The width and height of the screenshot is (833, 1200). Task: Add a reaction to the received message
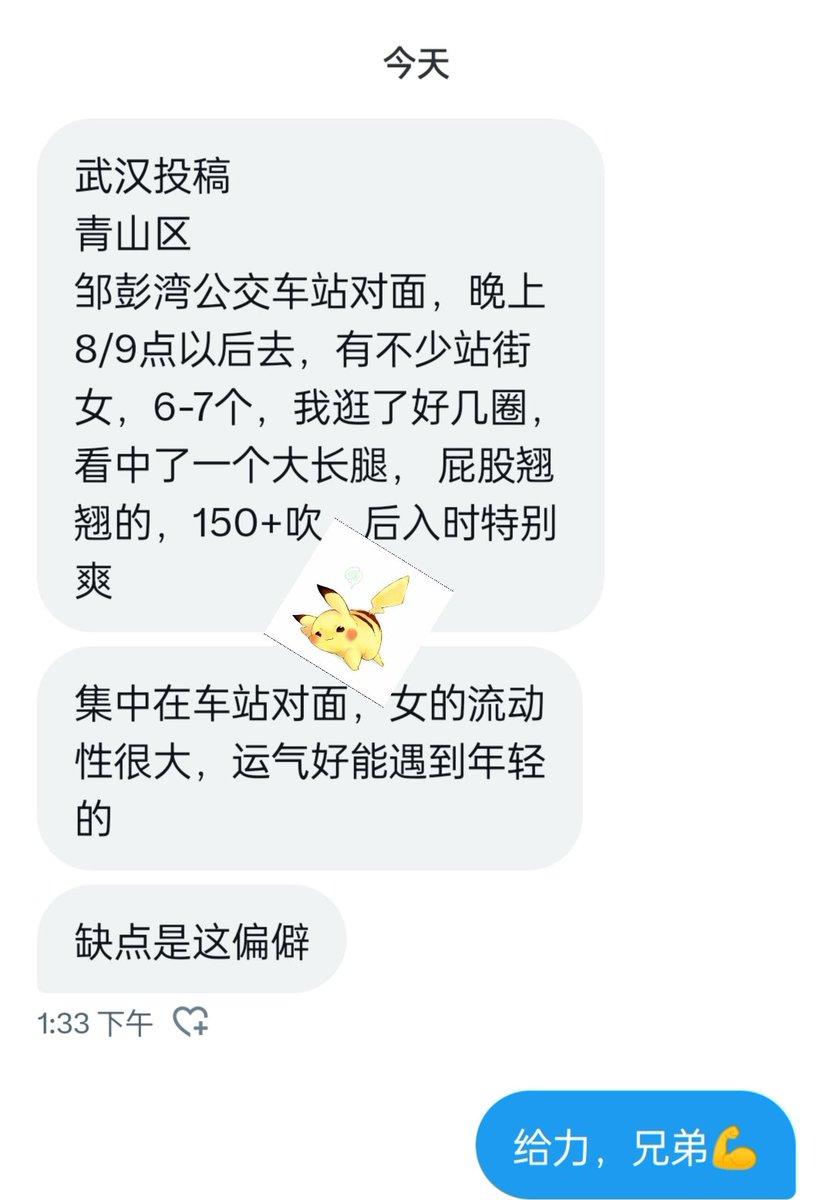click(190, 1022)
